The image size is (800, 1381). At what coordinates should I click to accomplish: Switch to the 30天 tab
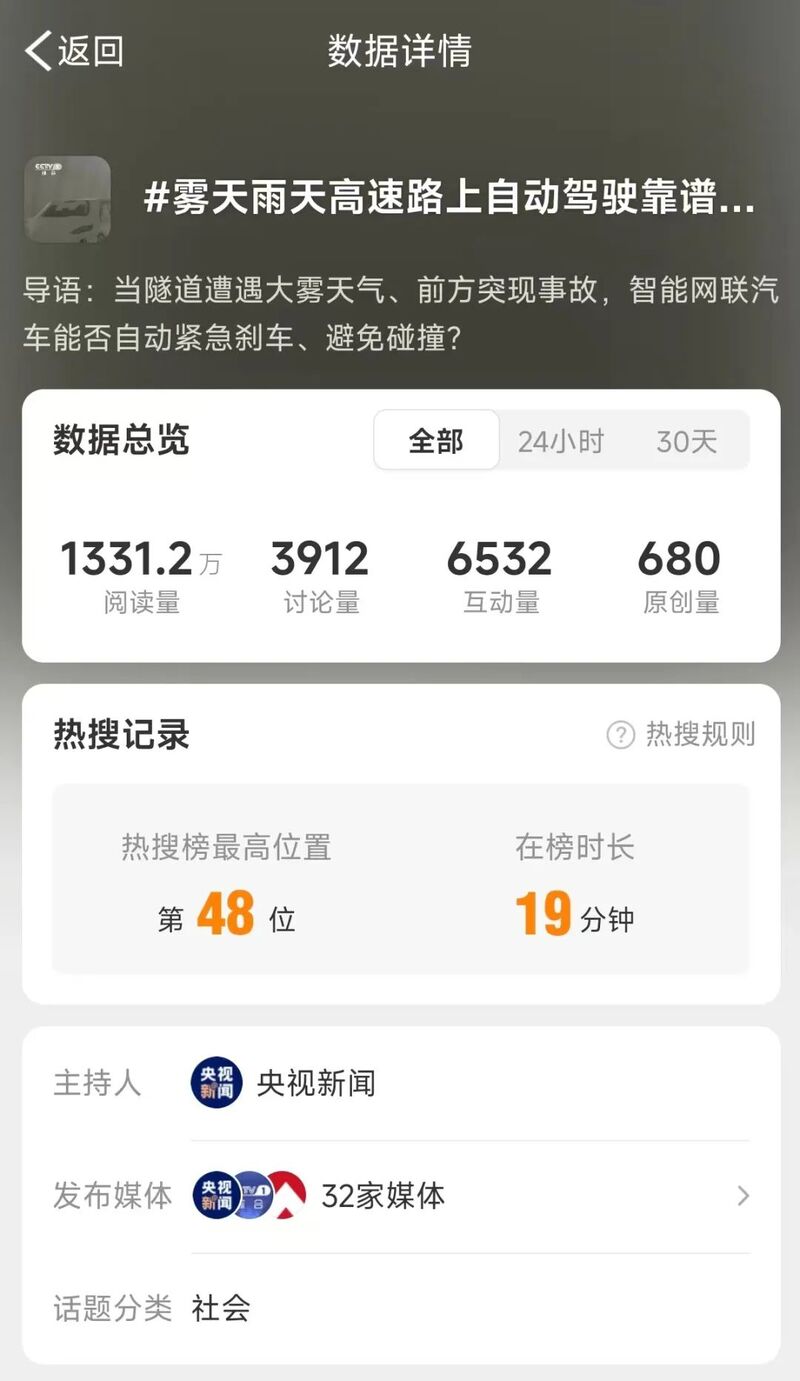point(687,441)
